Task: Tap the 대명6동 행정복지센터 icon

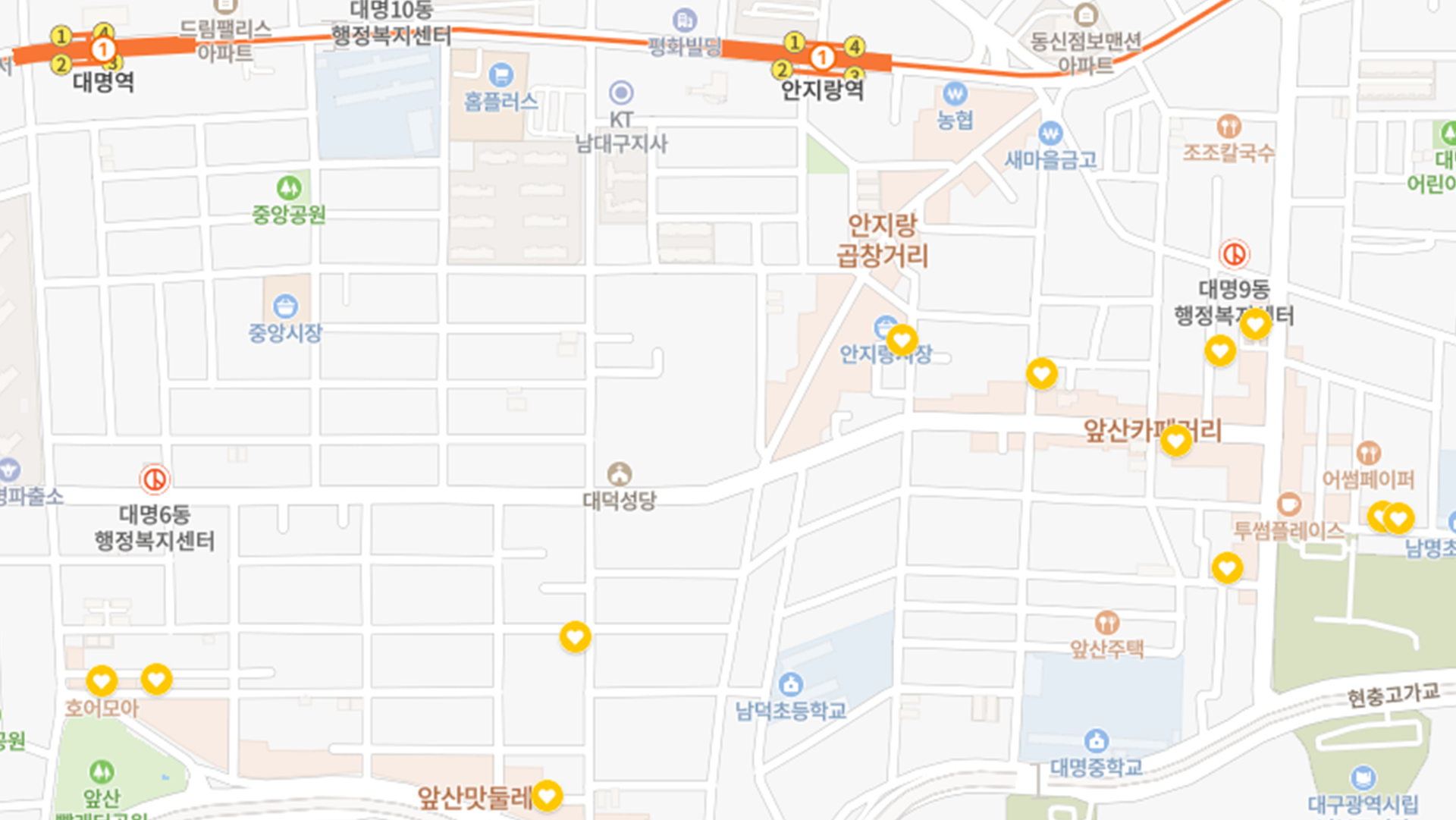Action: coord(155,479)
